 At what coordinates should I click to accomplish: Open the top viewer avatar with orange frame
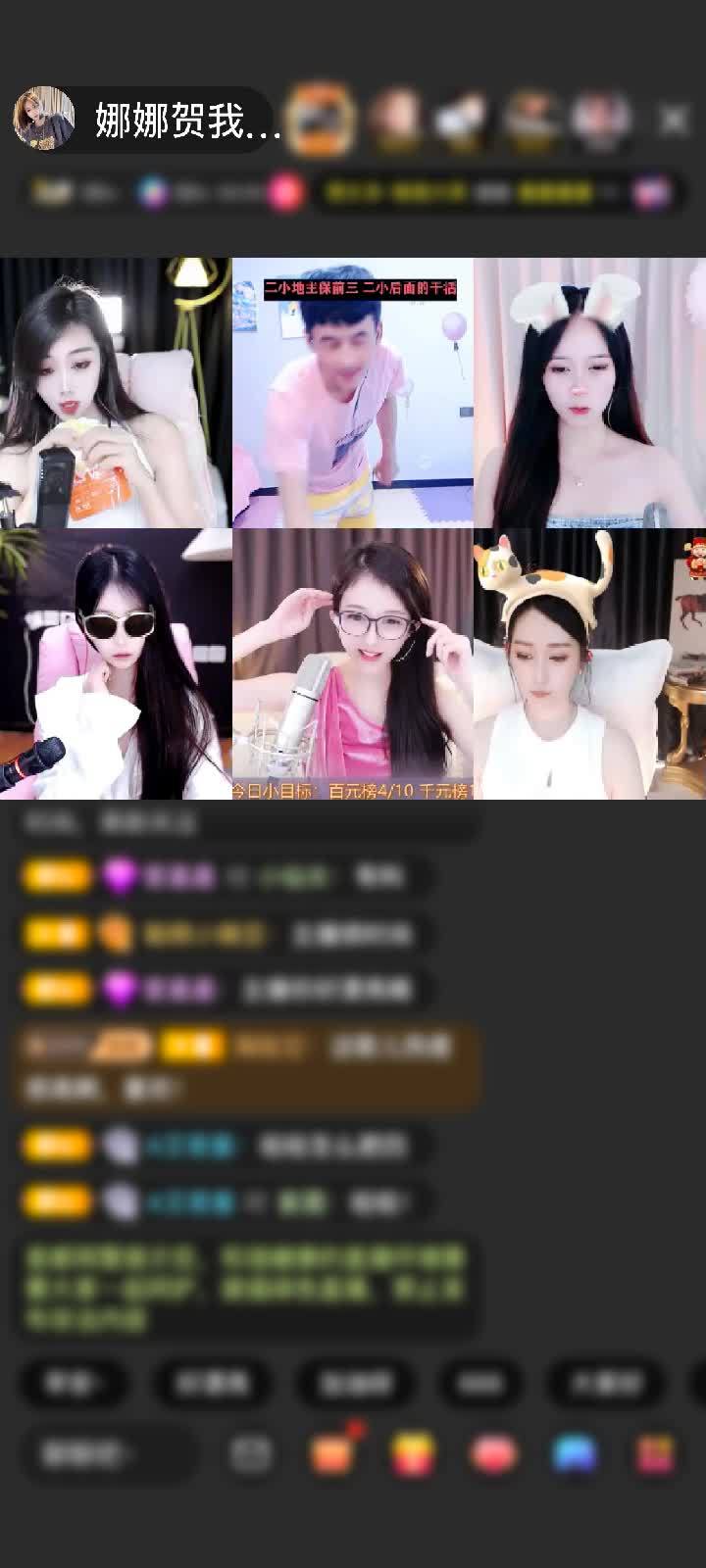[320, 120]
